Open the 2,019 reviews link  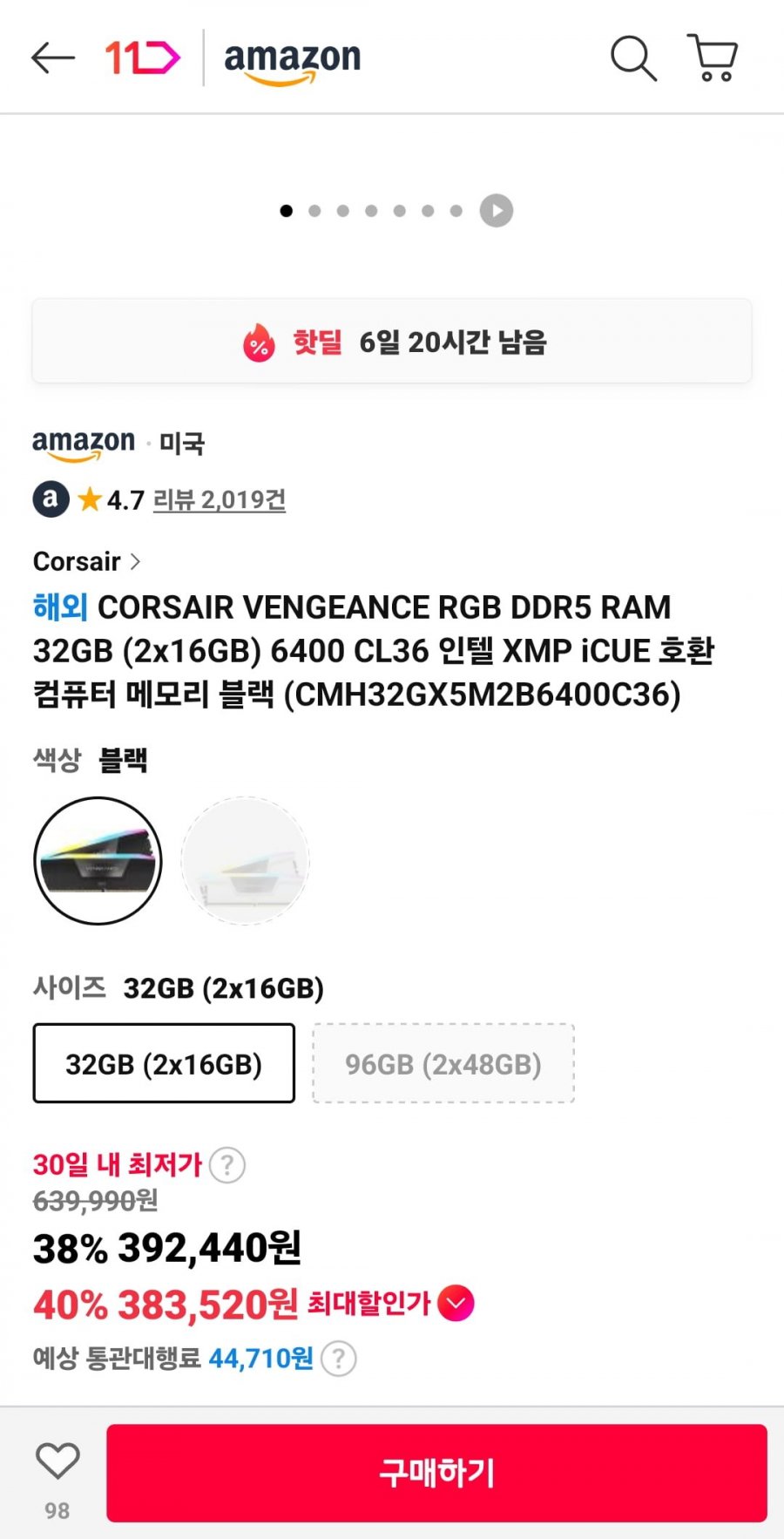[219, 500]
